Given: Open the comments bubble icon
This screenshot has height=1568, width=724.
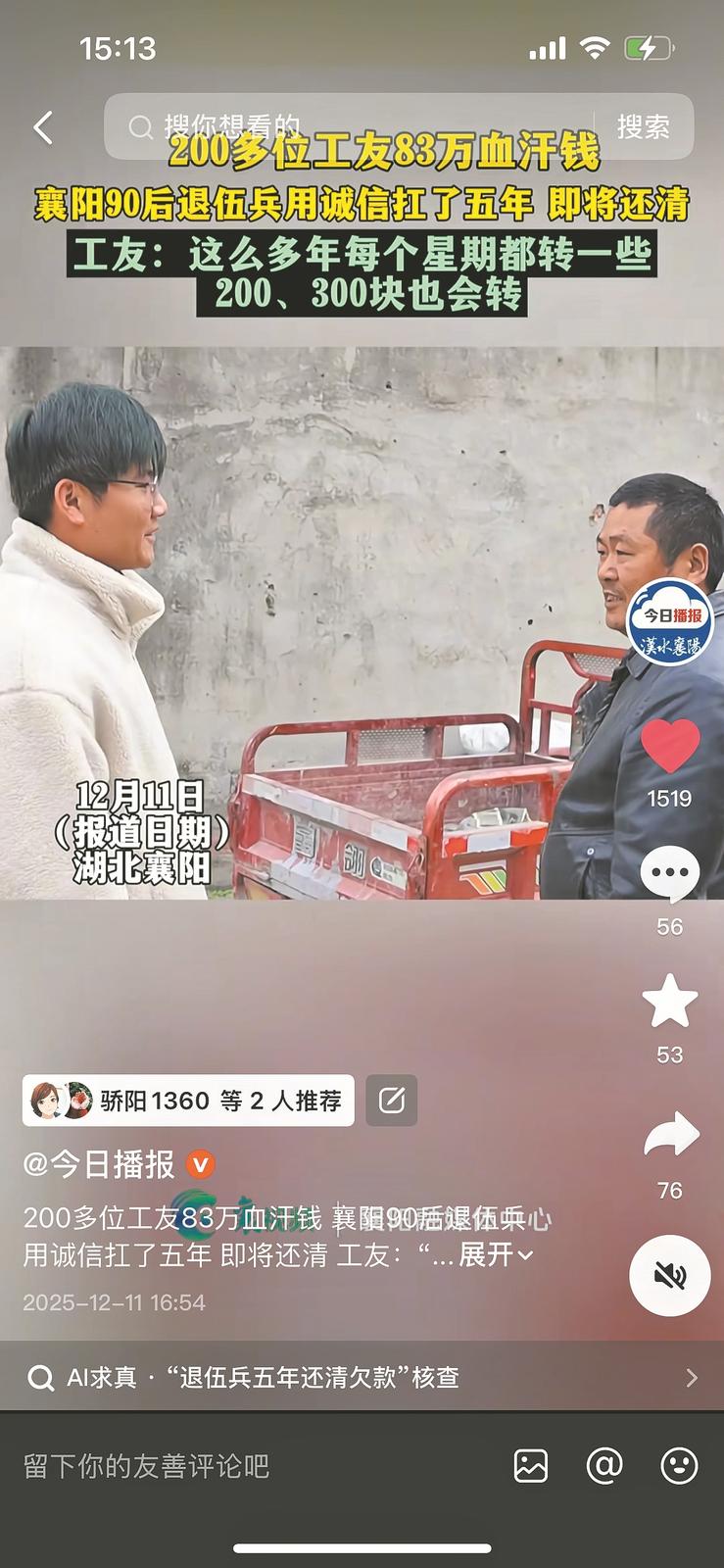Looking at the screenshot, I should point(670,875).
